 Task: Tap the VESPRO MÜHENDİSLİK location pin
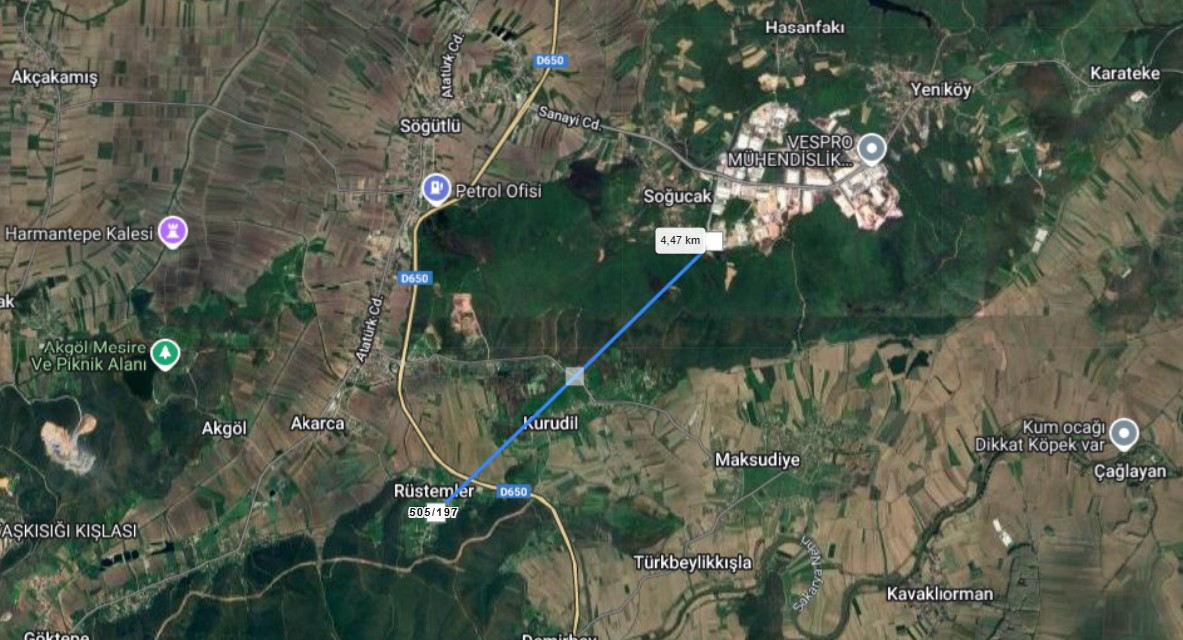[872, 151]
